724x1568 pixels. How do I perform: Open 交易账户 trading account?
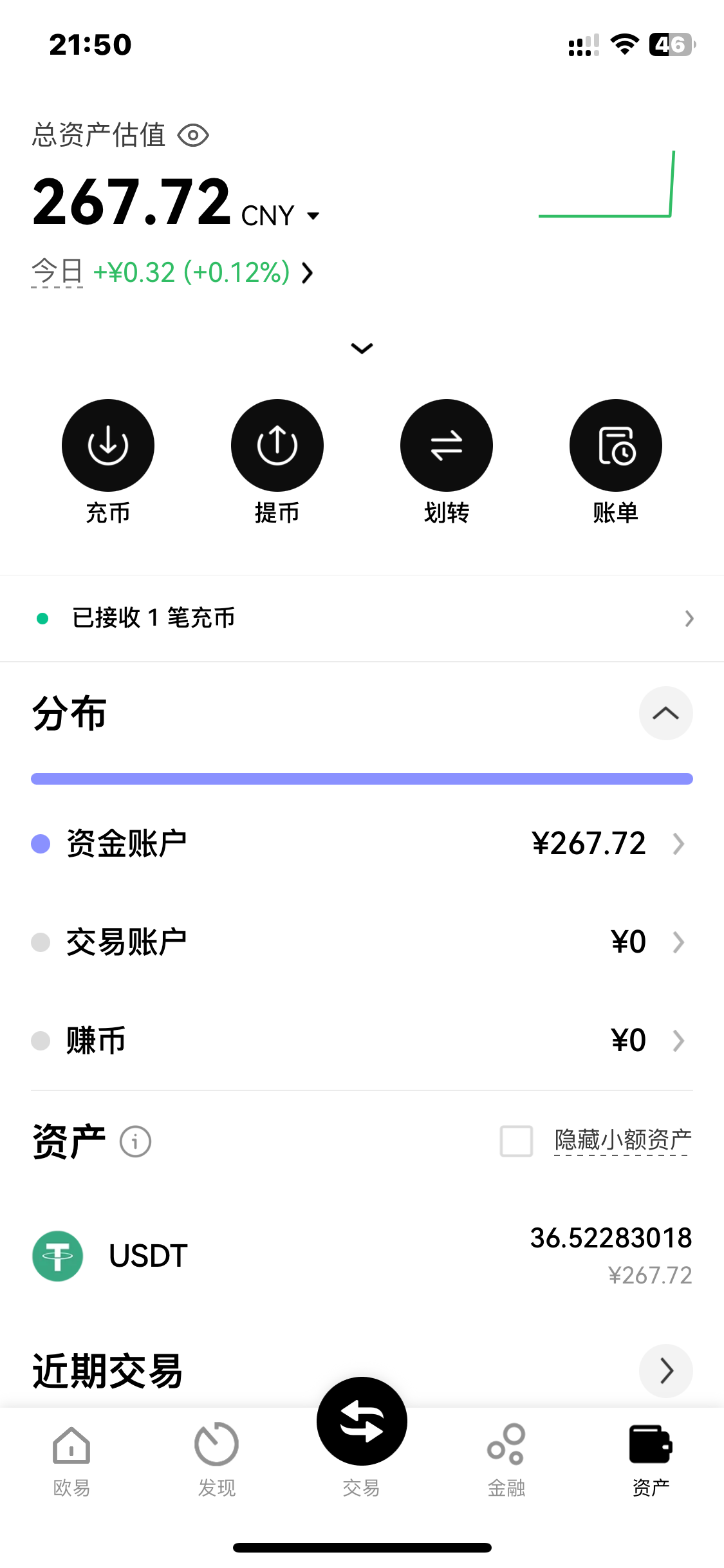(x=362, y=942)
